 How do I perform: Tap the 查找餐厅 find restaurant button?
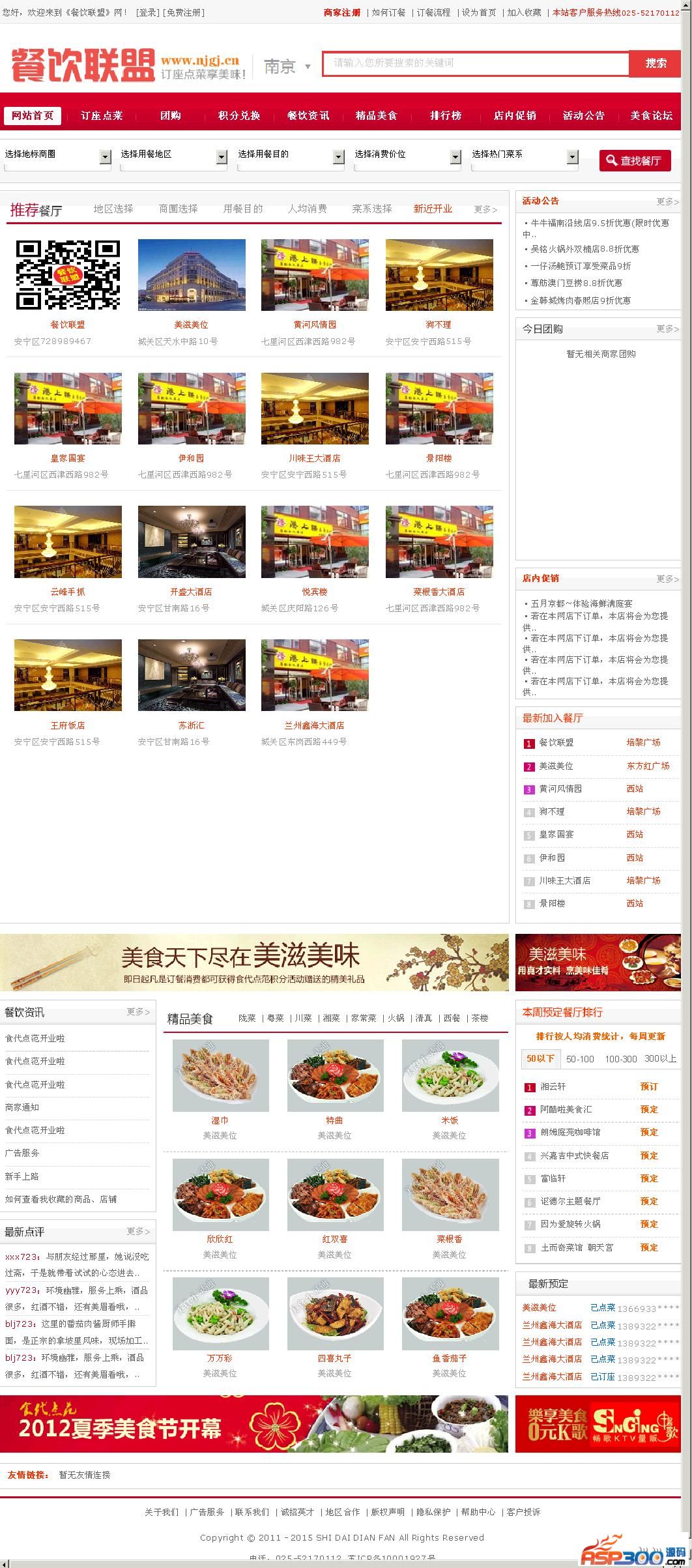click(635, 160)
